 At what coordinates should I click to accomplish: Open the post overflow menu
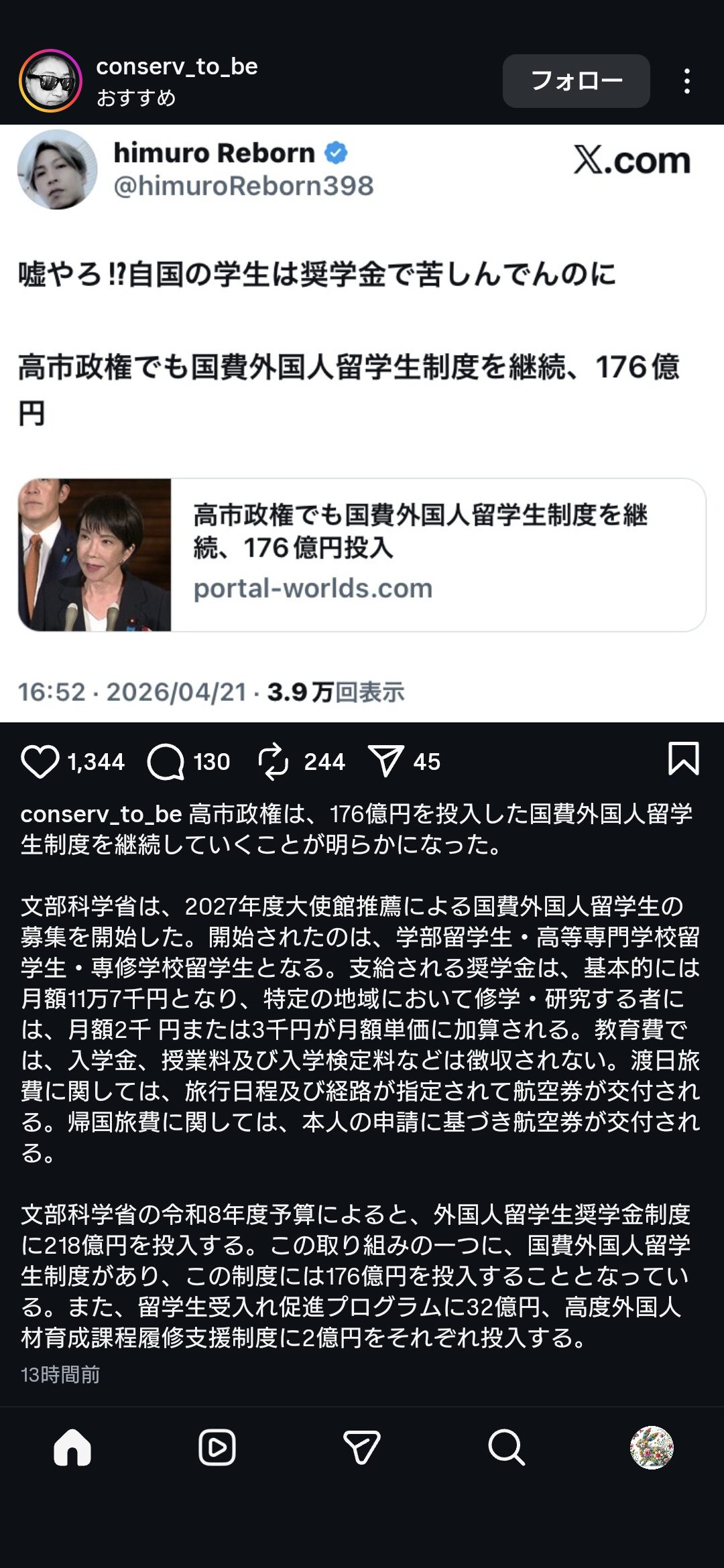(x=686, y=81)
